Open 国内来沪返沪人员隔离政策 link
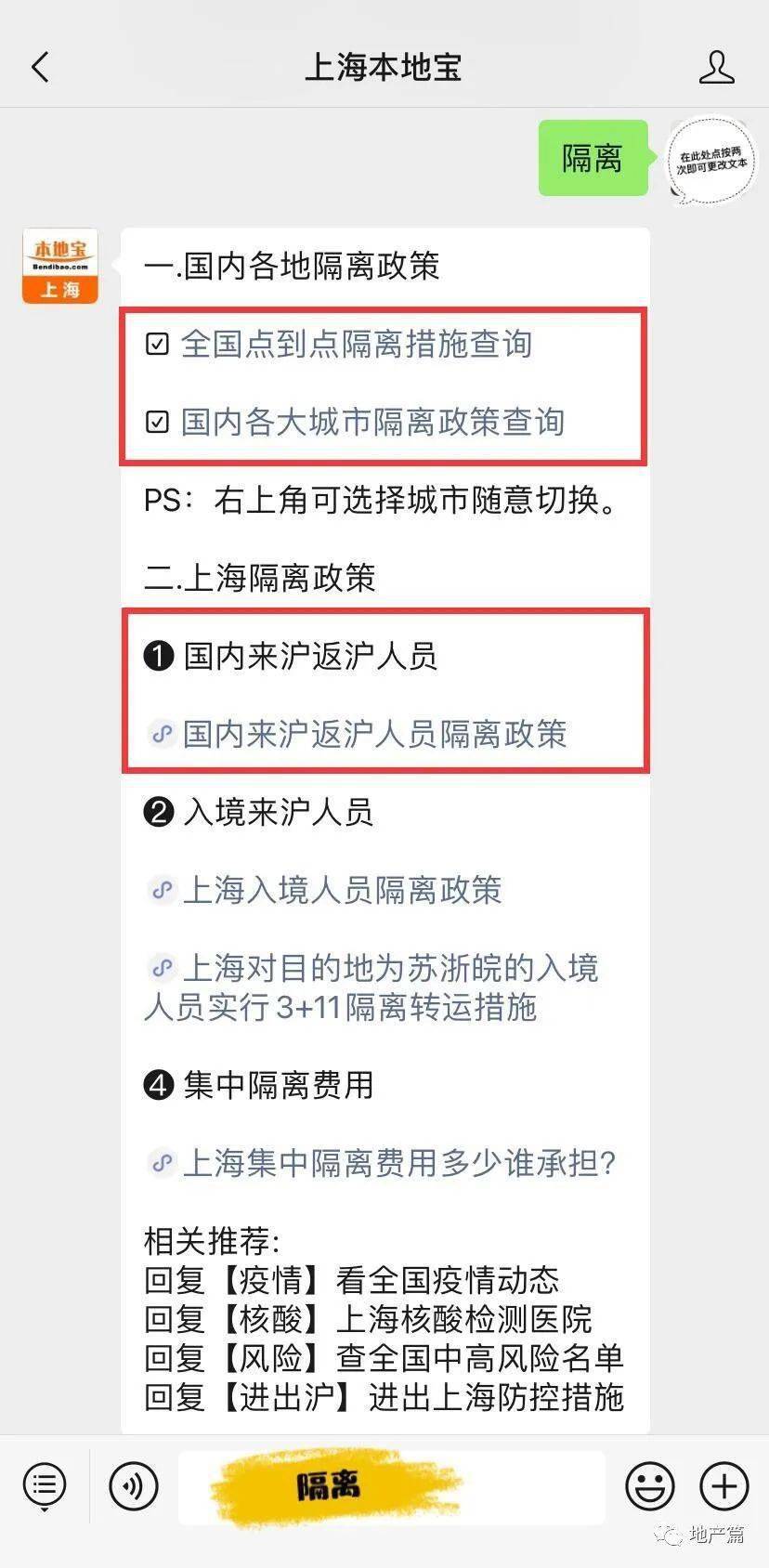 (373, 735)
